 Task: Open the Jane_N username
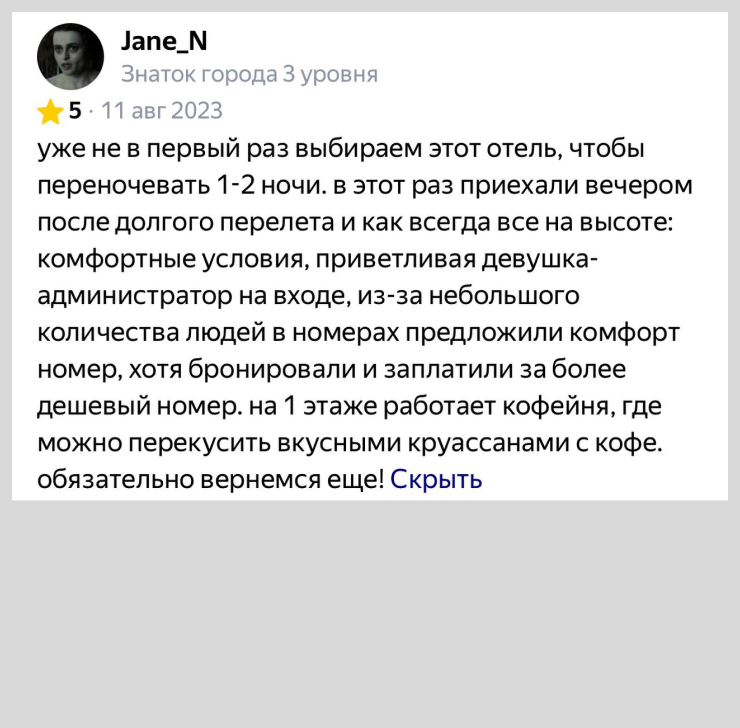click(x=164, y=41)
